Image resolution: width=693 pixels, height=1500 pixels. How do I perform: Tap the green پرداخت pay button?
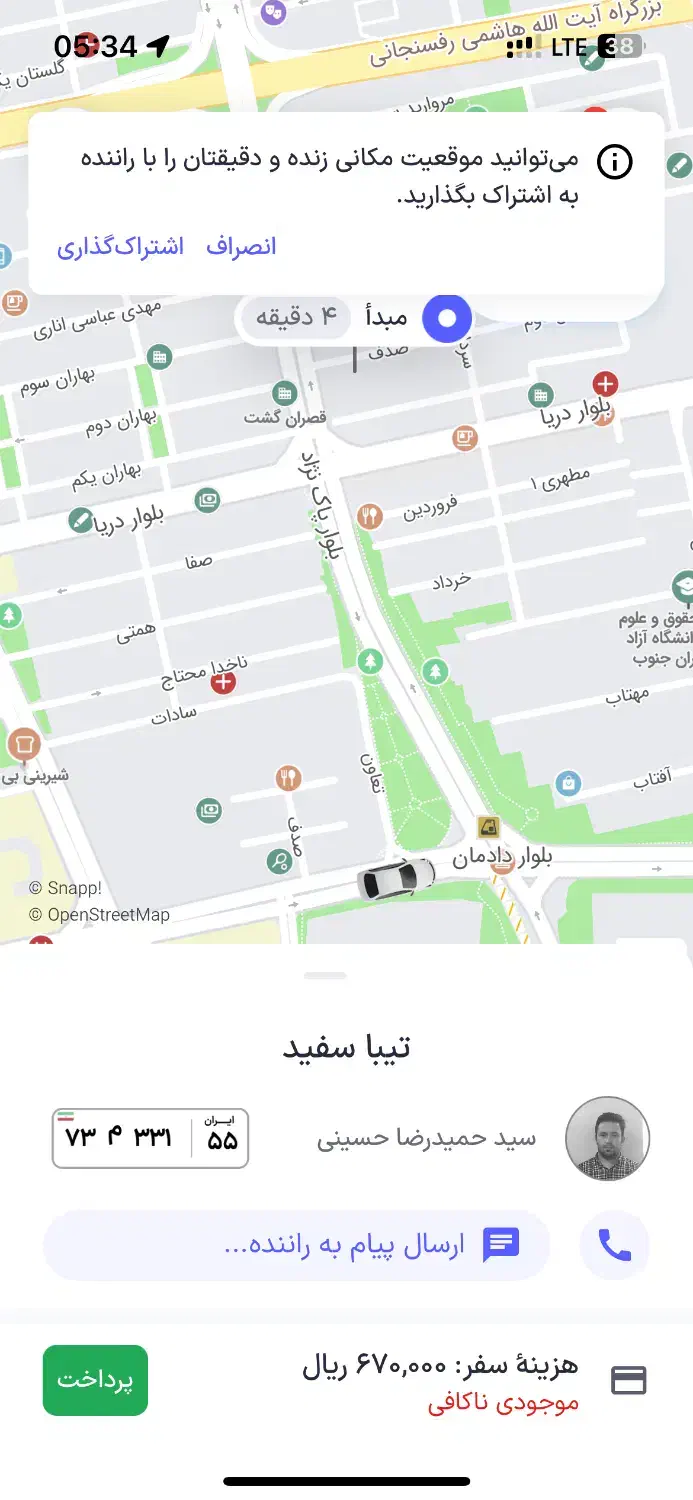point(95,1380)
